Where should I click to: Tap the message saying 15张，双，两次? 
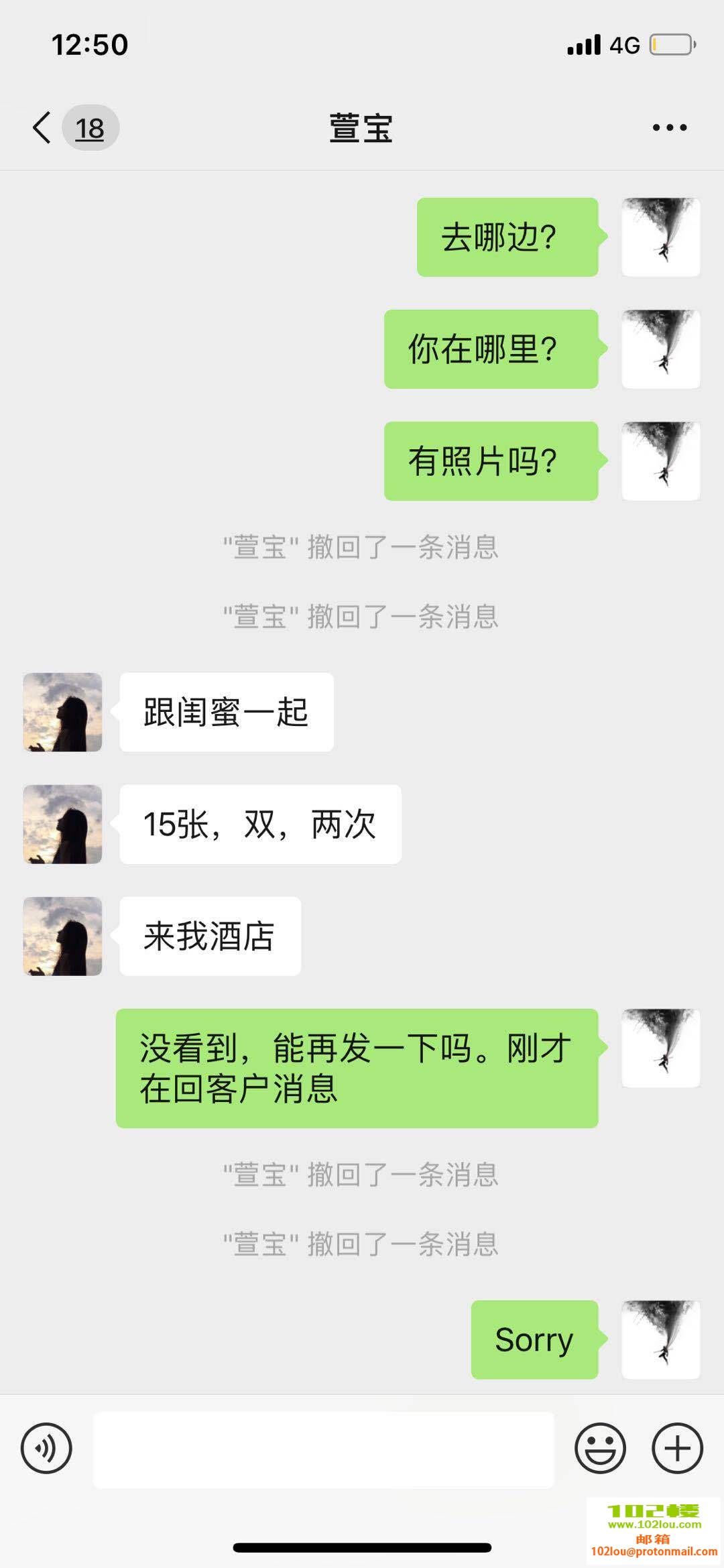pos(260,825)
